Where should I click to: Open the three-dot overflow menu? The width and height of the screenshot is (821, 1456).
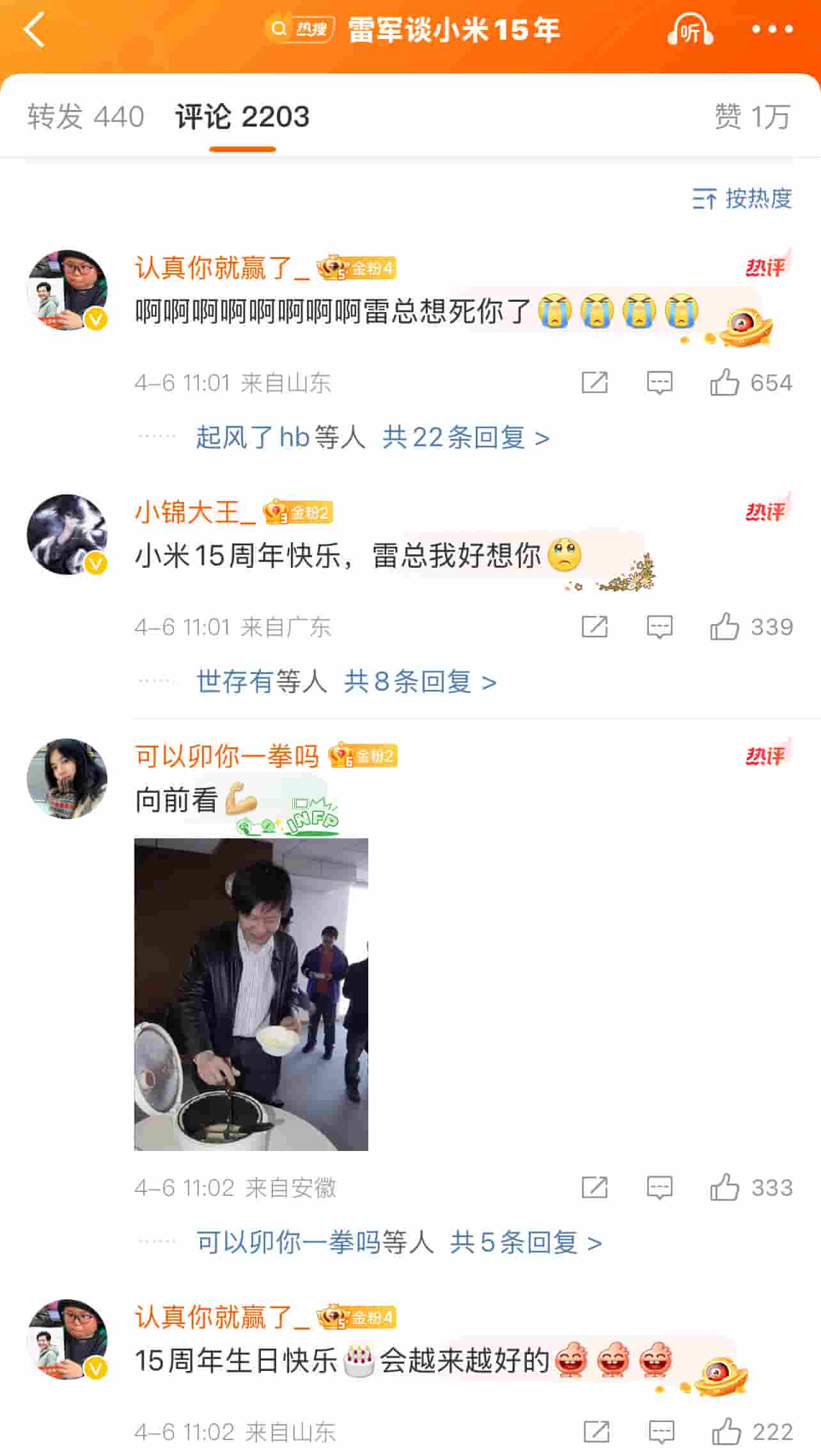click(x=772, y=29)
